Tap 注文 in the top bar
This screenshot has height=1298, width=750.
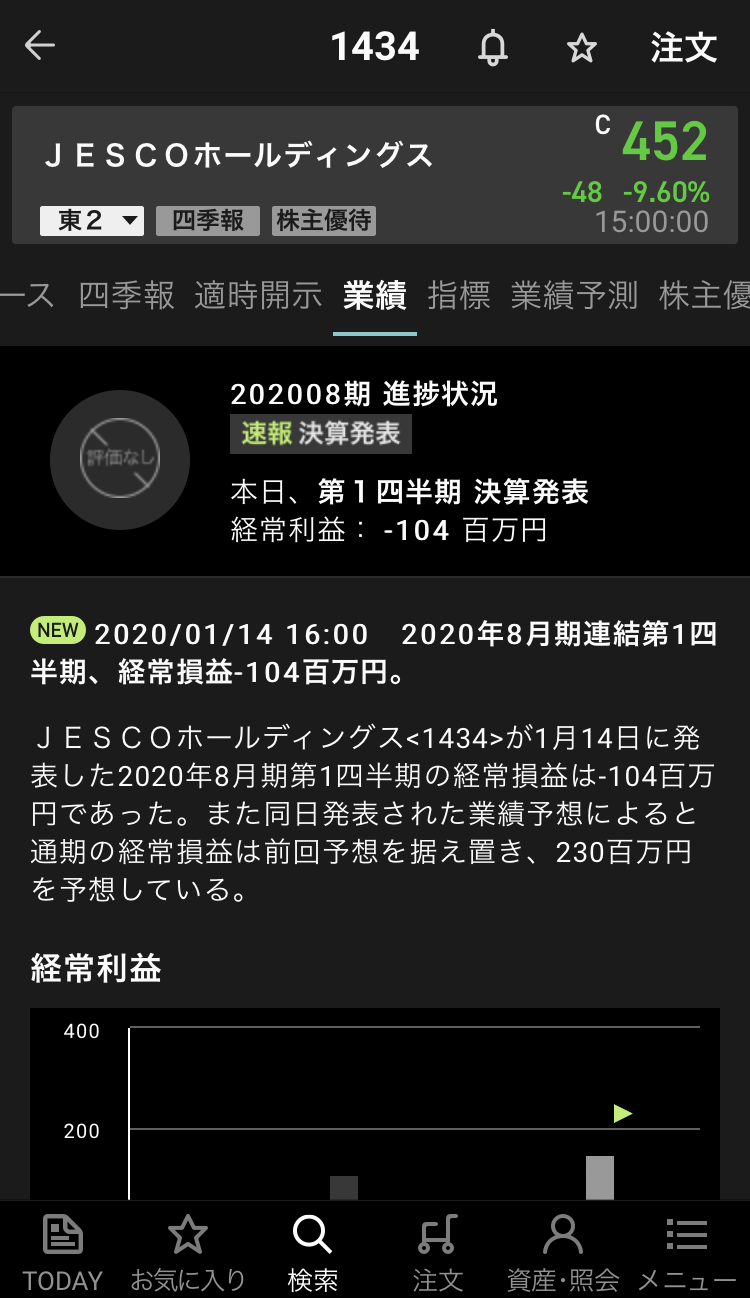684,47
